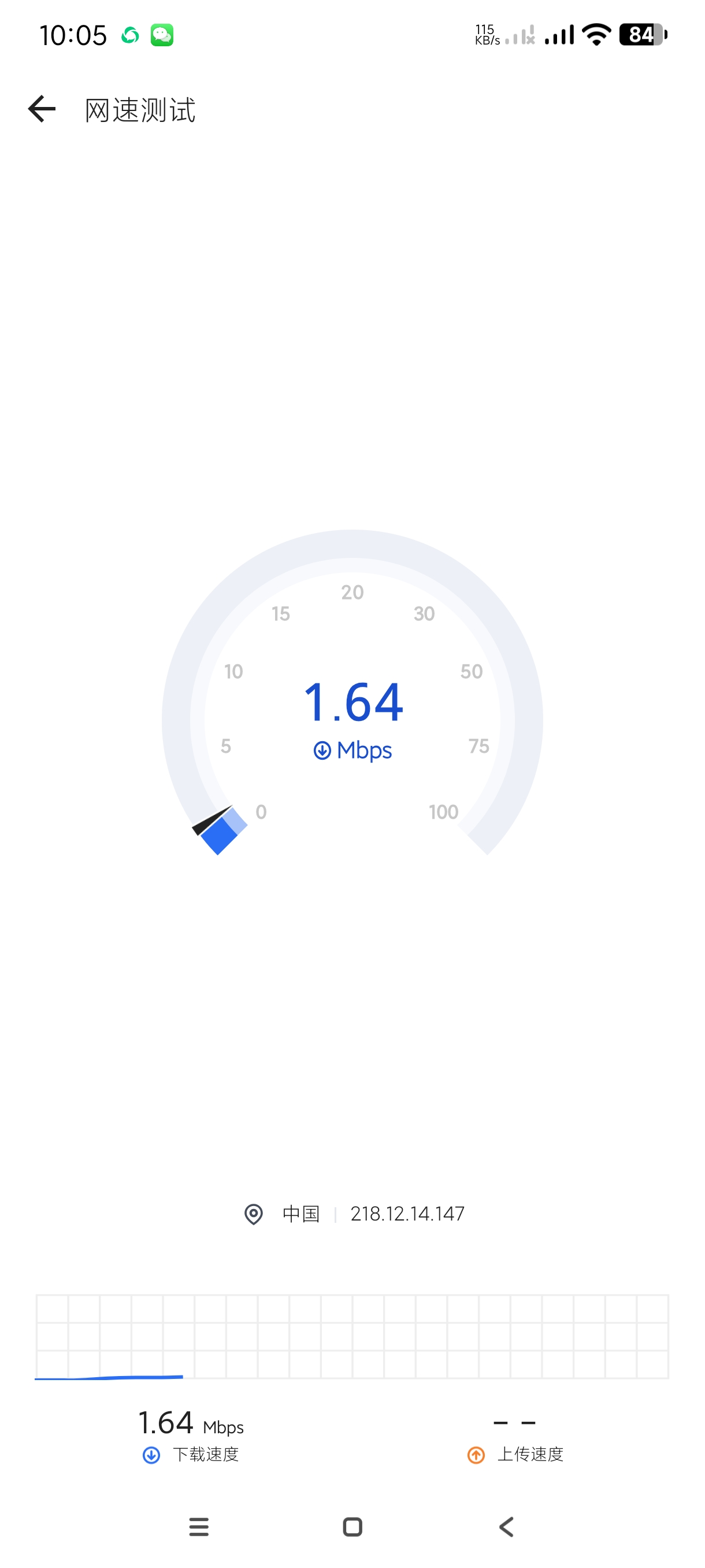Tap the system home button
The height and width of the screenshot is (1568, 705).
click(352, 1526)
